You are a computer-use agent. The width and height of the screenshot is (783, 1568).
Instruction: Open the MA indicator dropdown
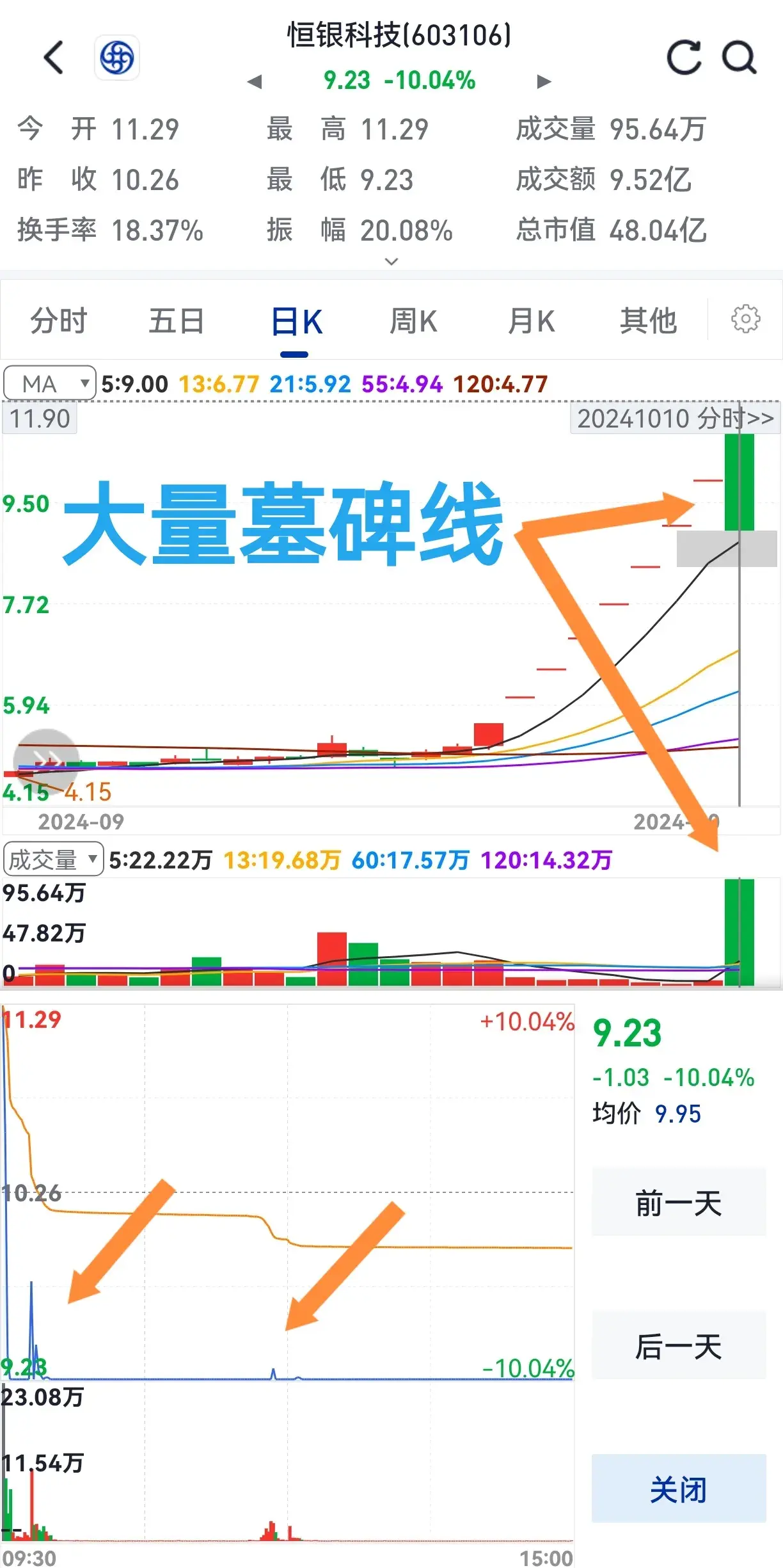pos(50,383)
